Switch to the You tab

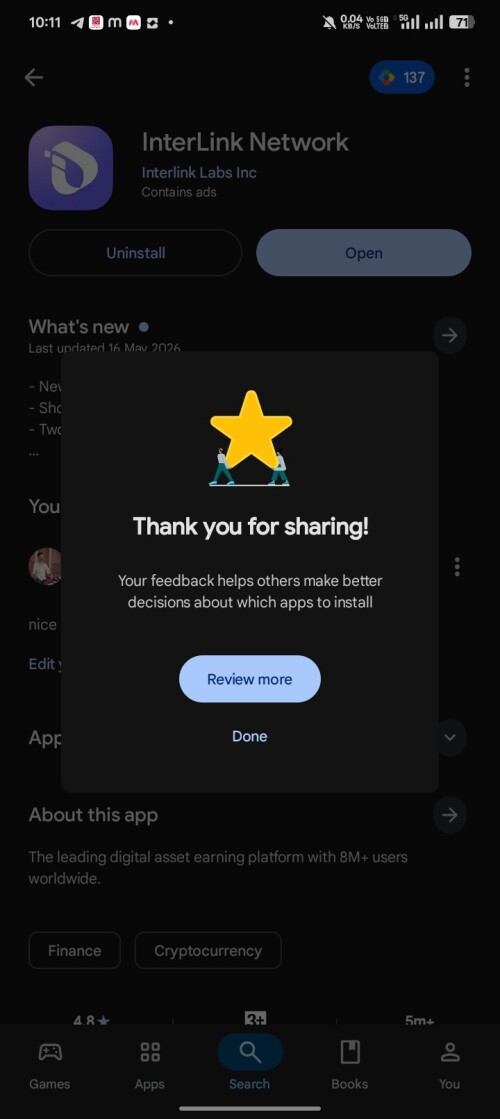[449, 1065]
